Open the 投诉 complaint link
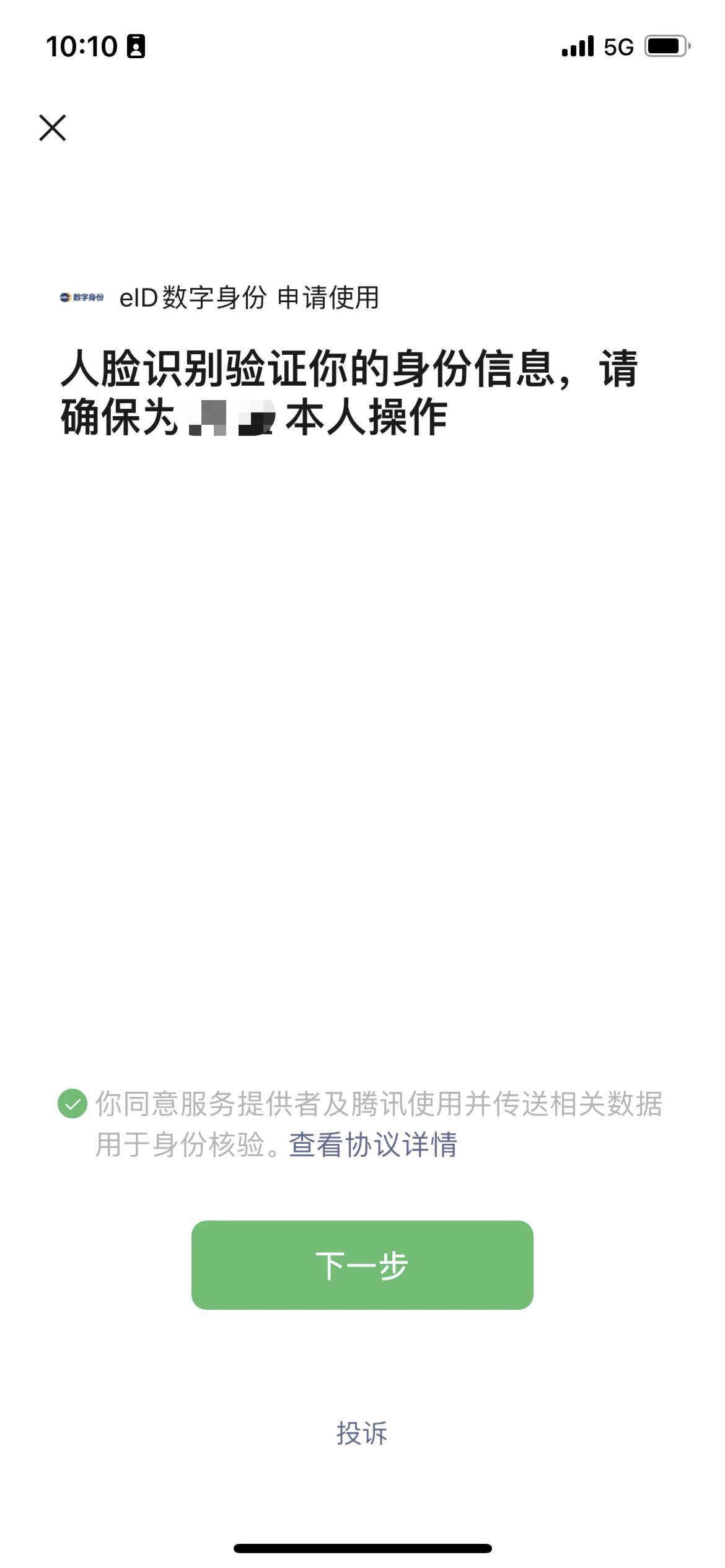725x1568 pixels. click(x=362, y=1433)
